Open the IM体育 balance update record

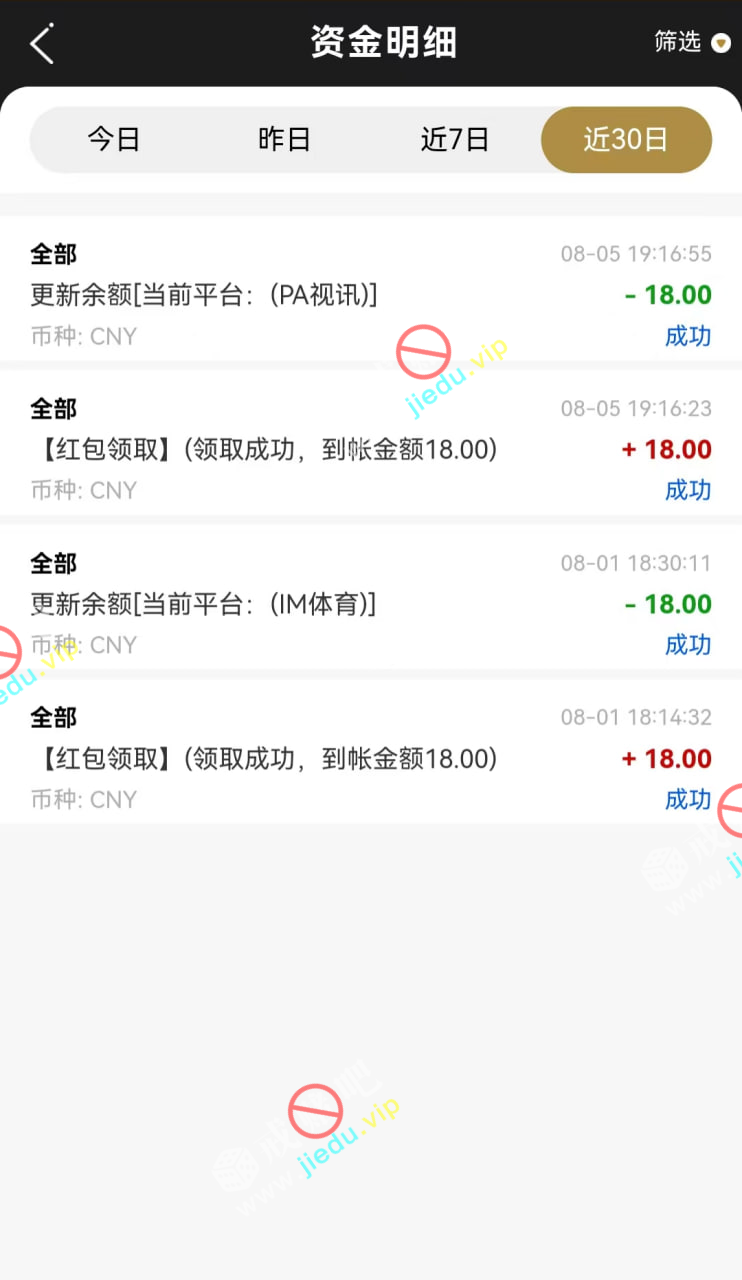pyautogui.click(x=370, y=603)
